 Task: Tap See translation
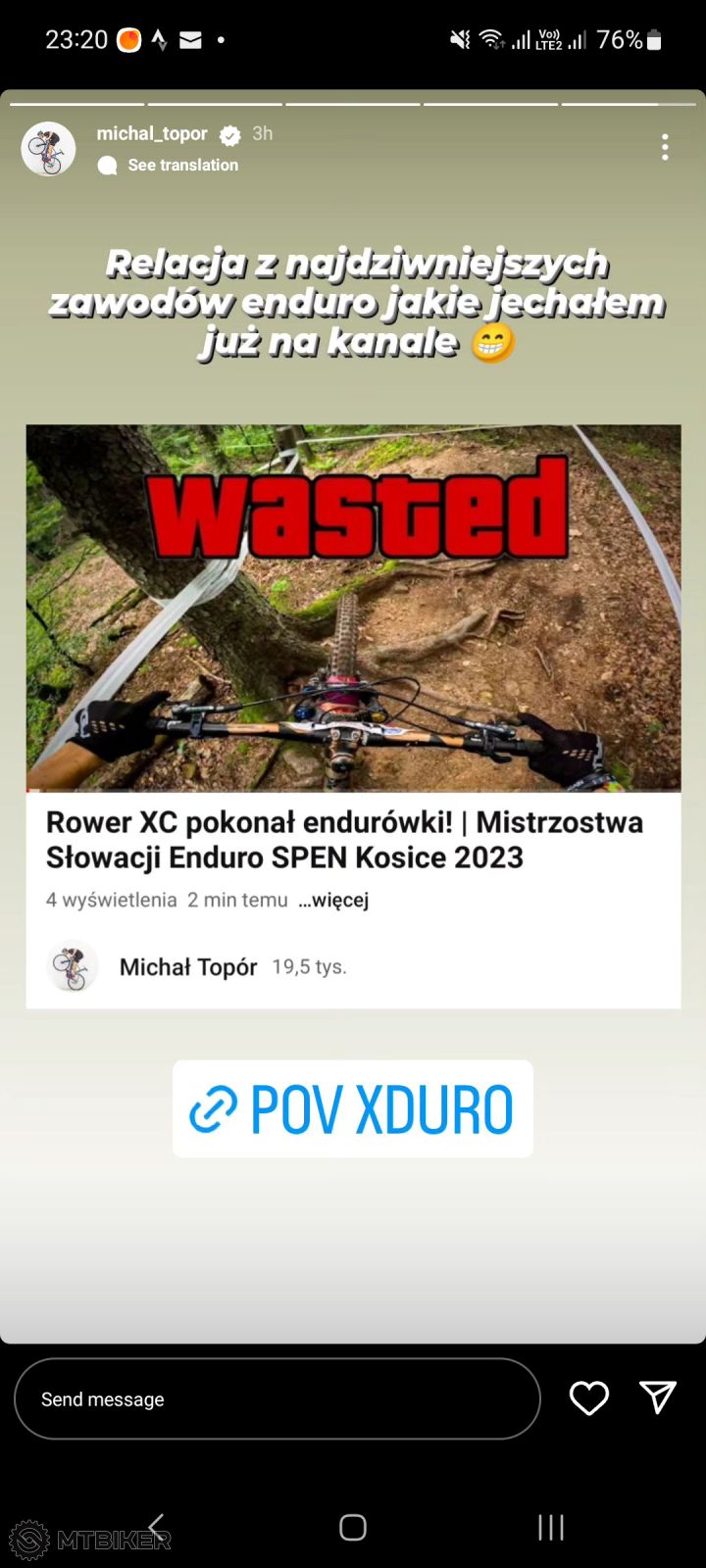click(x=182, y=165)
